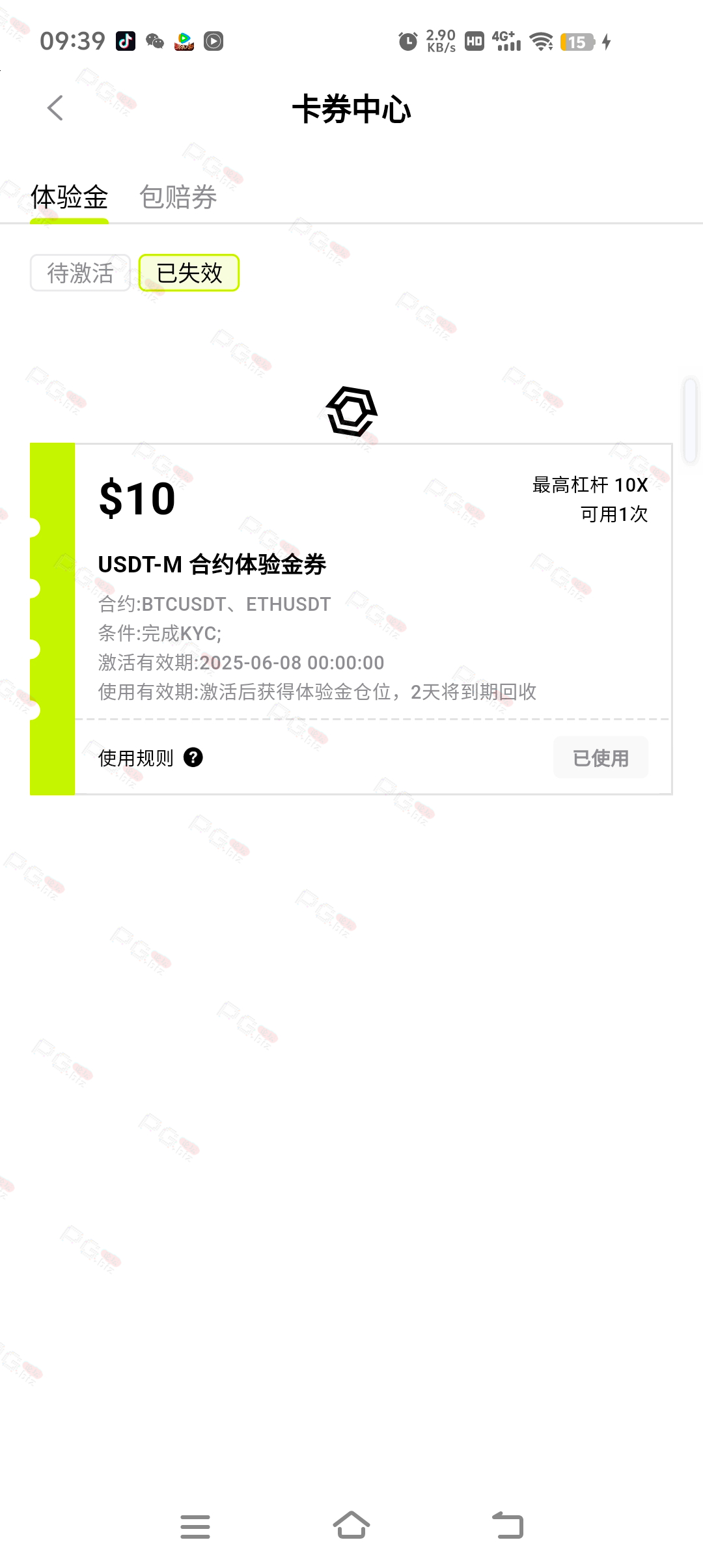Select the 已失效 filter chip
The image size is (703, 1568).
189,273
